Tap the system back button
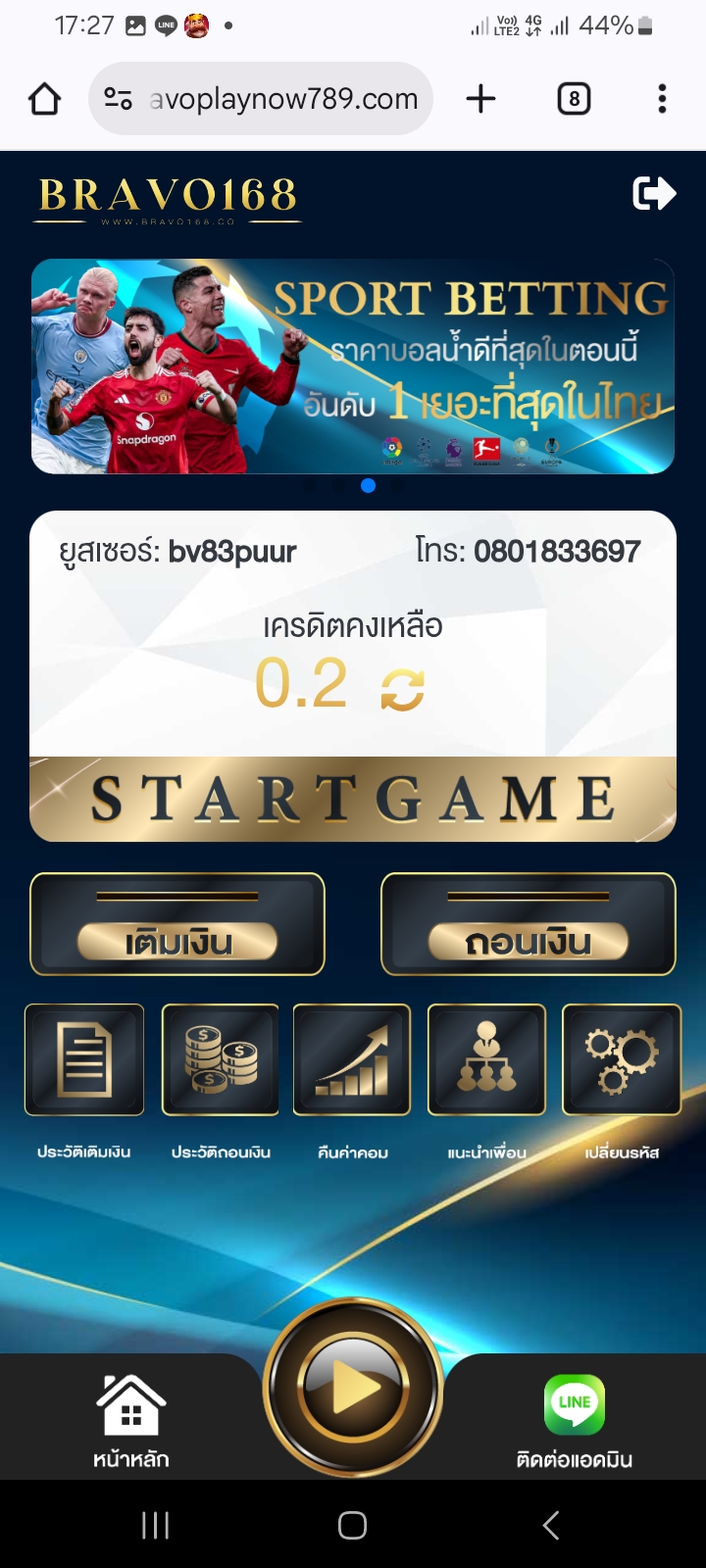The image size is (706, 1568). (551, 1525)
